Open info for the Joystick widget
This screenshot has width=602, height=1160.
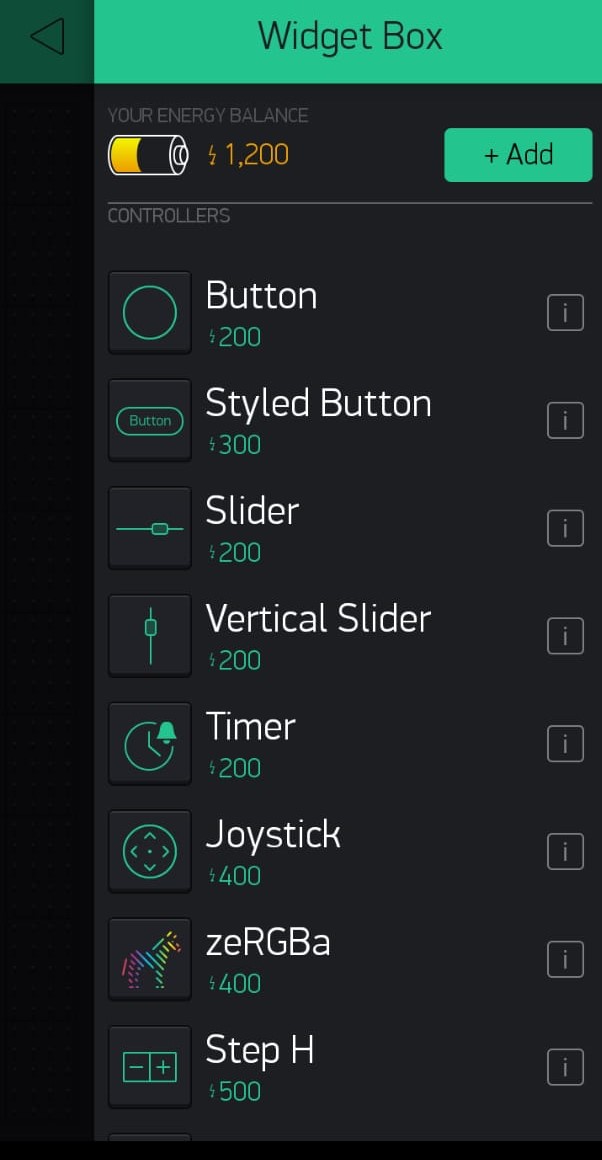tap(565, 852)
